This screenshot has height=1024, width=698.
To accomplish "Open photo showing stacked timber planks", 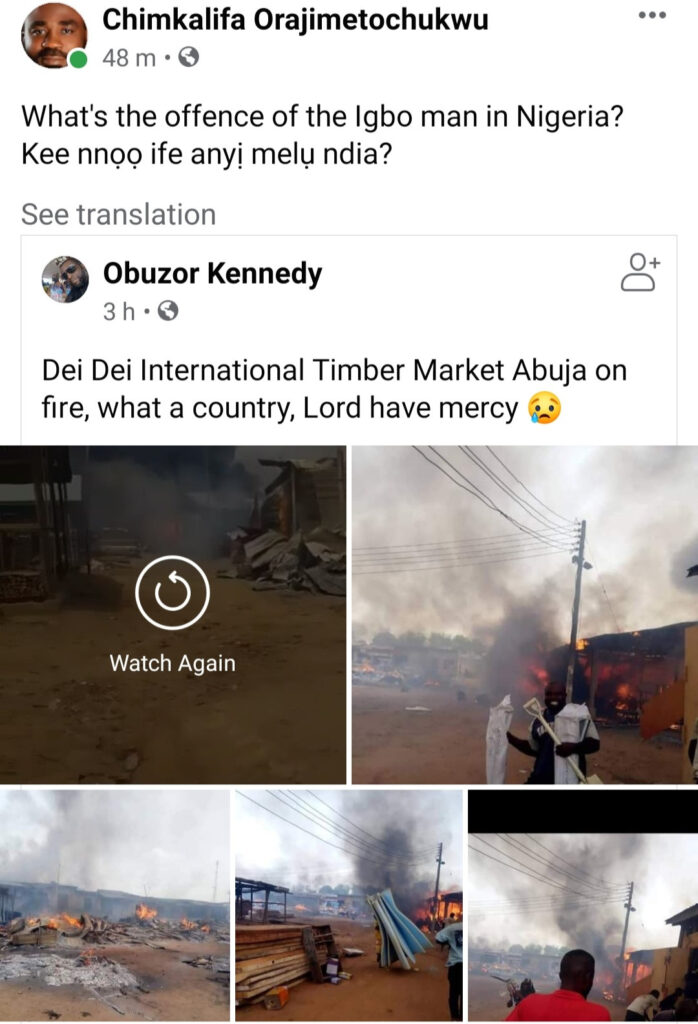I will [x=348, y=906].
